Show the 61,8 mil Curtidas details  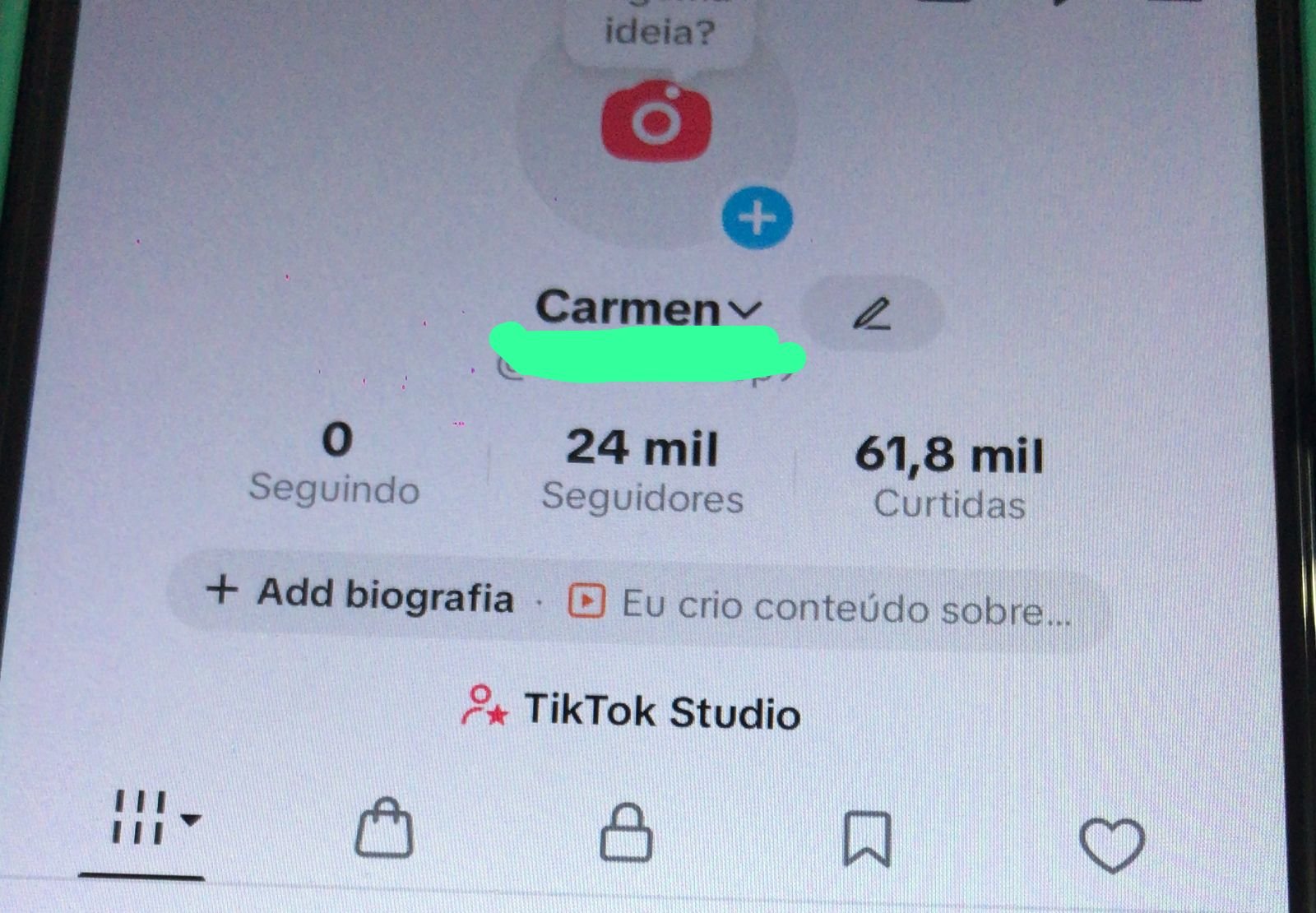coord(949,478)
